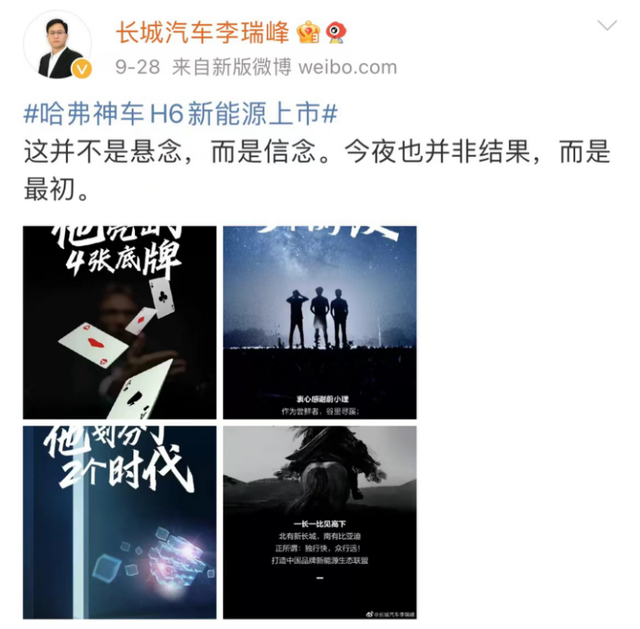The width and height of the screenshot is (640, 629).
Task: View the playing cards poster image
Action: pyautogui.click(x=120, y=322)
